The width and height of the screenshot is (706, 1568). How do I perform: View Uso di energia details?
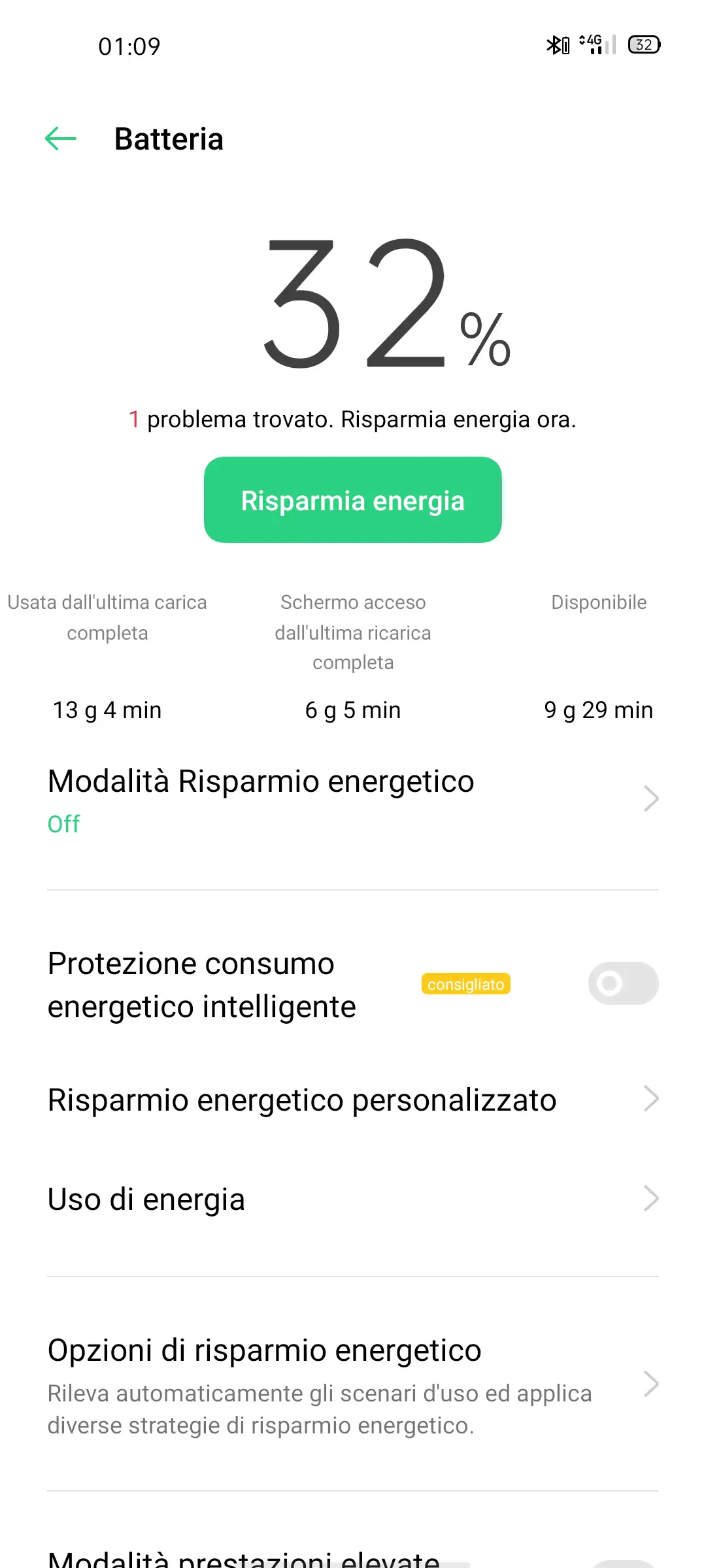point(353,1199)
